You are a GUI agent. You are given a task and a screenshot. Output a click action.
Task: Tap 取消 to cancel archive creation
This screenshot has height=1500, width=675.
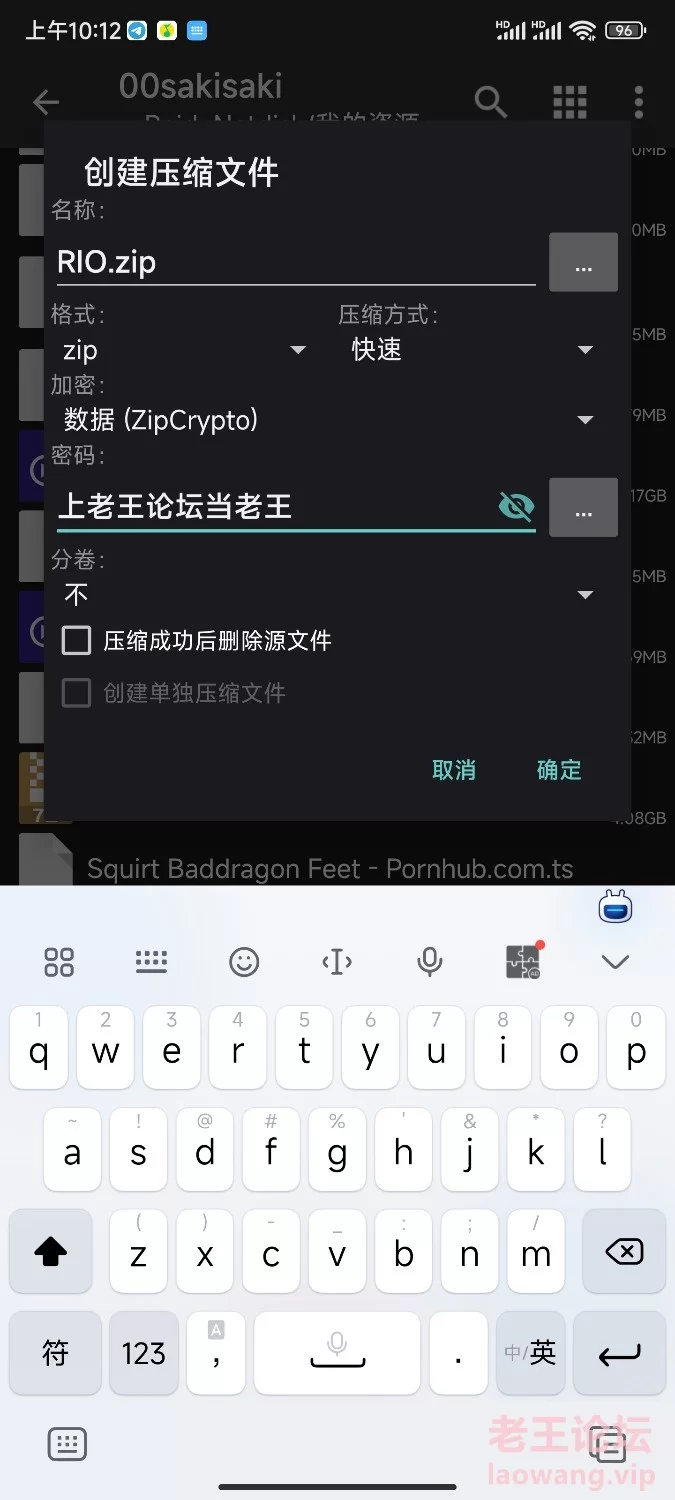click(454, 770)
